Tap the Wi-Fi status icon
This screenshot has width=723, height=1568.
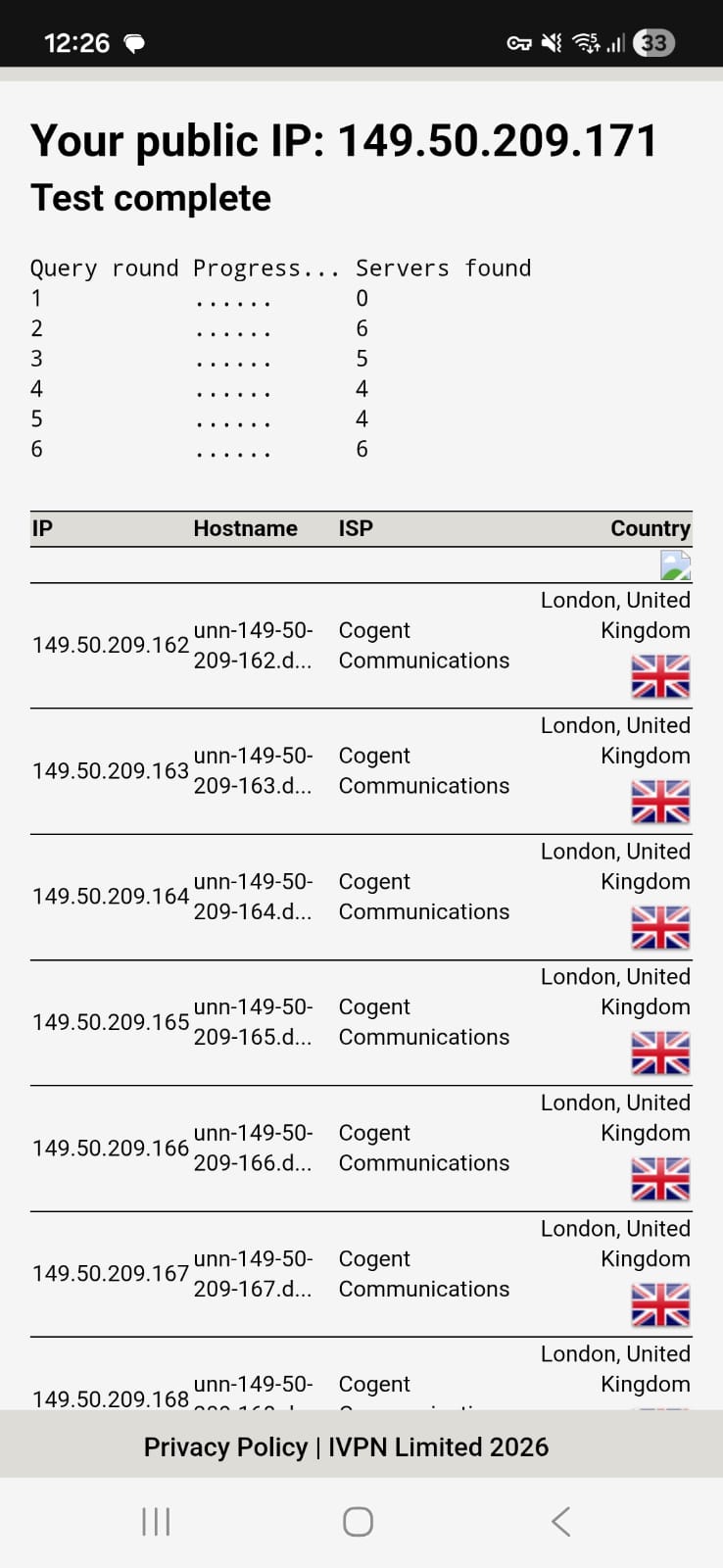click(x=586, y=42)
